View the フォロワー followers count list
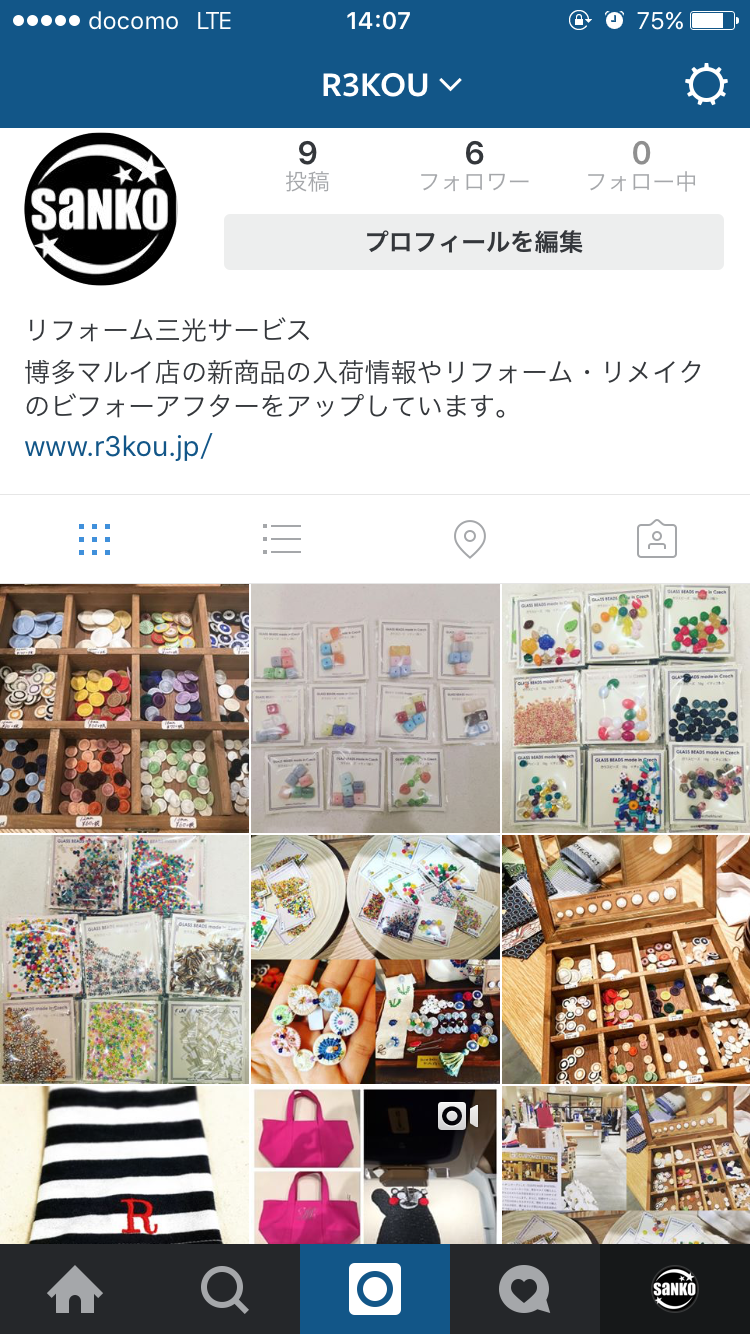The width and height of the screenshot is (750, 1334). tap(474, 166)
